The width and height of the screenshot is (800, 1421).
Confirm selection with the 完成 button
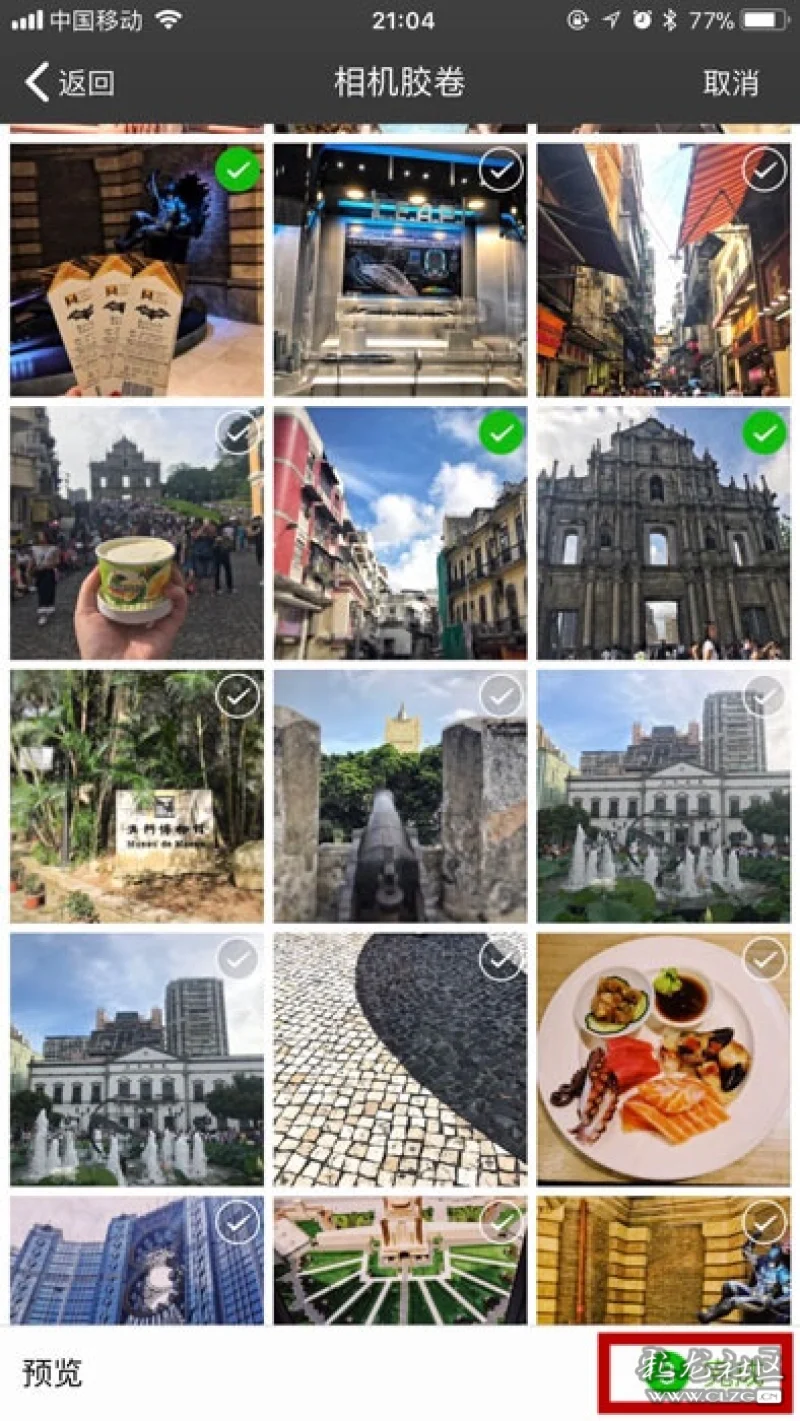tap(695, 1373)
